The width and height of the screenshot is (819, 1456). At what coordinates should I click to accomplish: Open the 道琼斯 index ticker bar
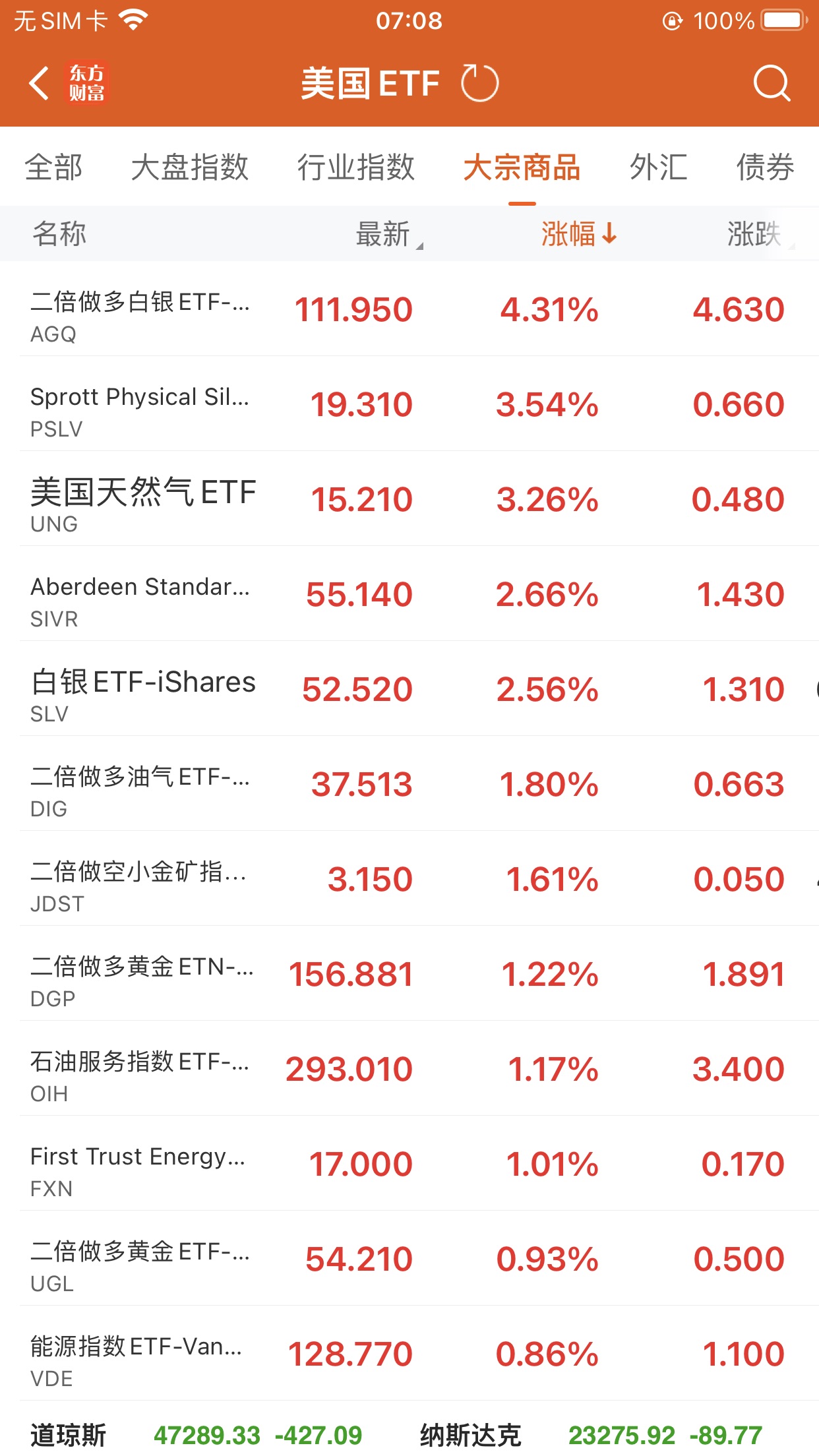click(198, 1435)
